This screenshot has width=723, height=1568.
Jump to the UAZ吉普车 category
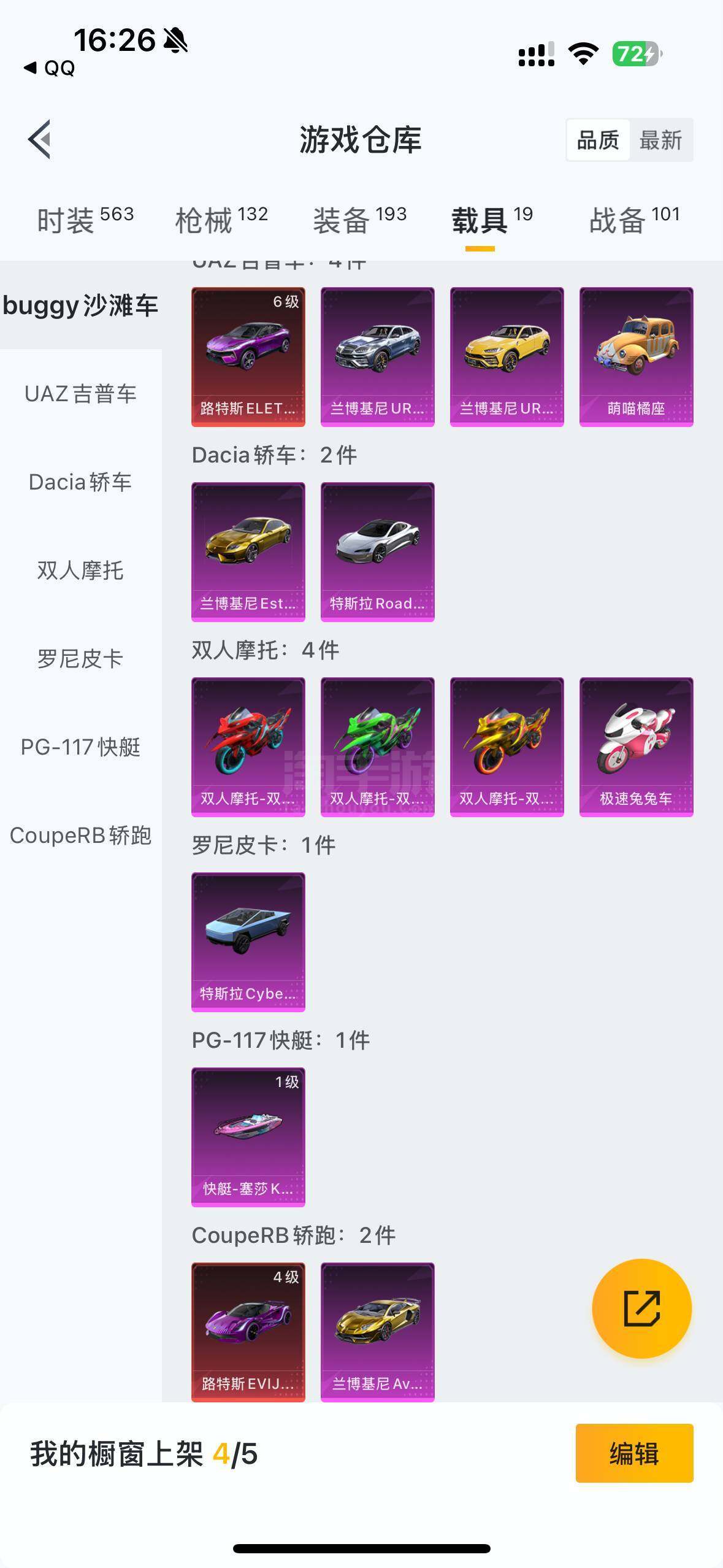(80, 394)
